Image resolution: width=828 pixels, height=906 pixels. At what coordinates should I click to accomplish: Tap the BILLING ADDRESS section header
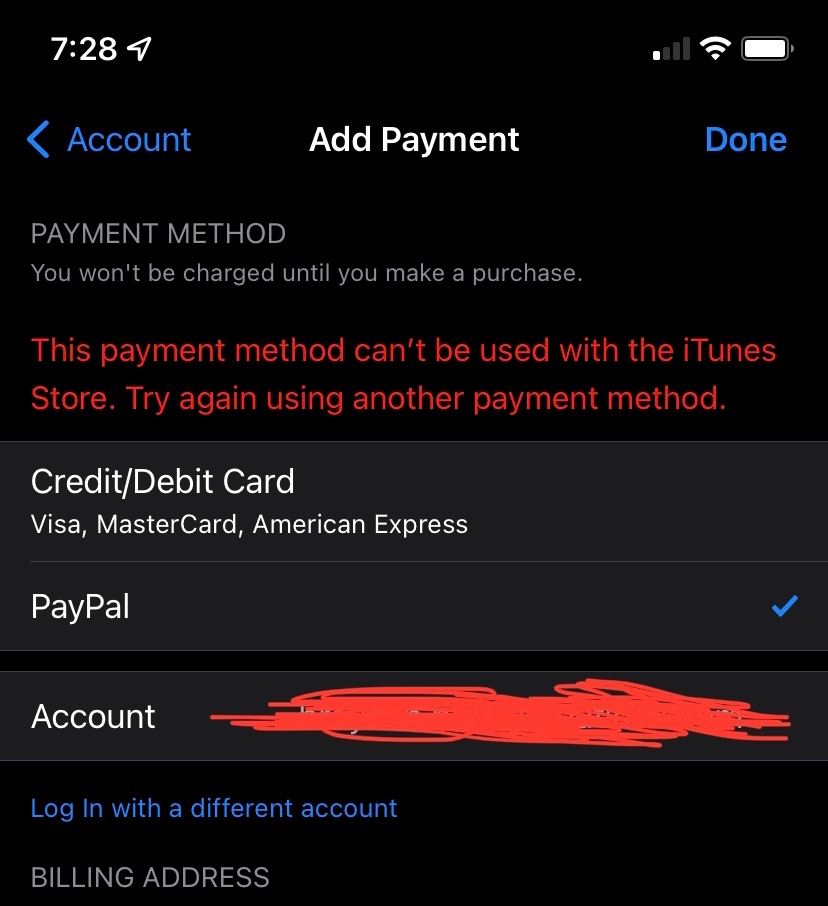point(149,878)
